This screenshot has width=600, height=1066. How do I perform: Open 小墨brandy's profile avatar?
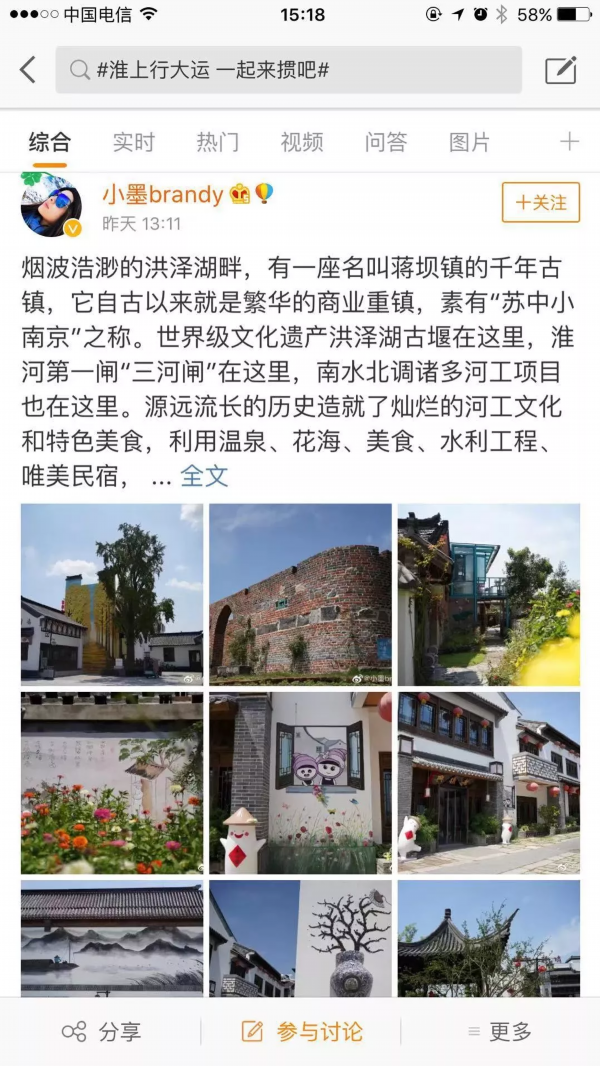[x=51, y=204]
